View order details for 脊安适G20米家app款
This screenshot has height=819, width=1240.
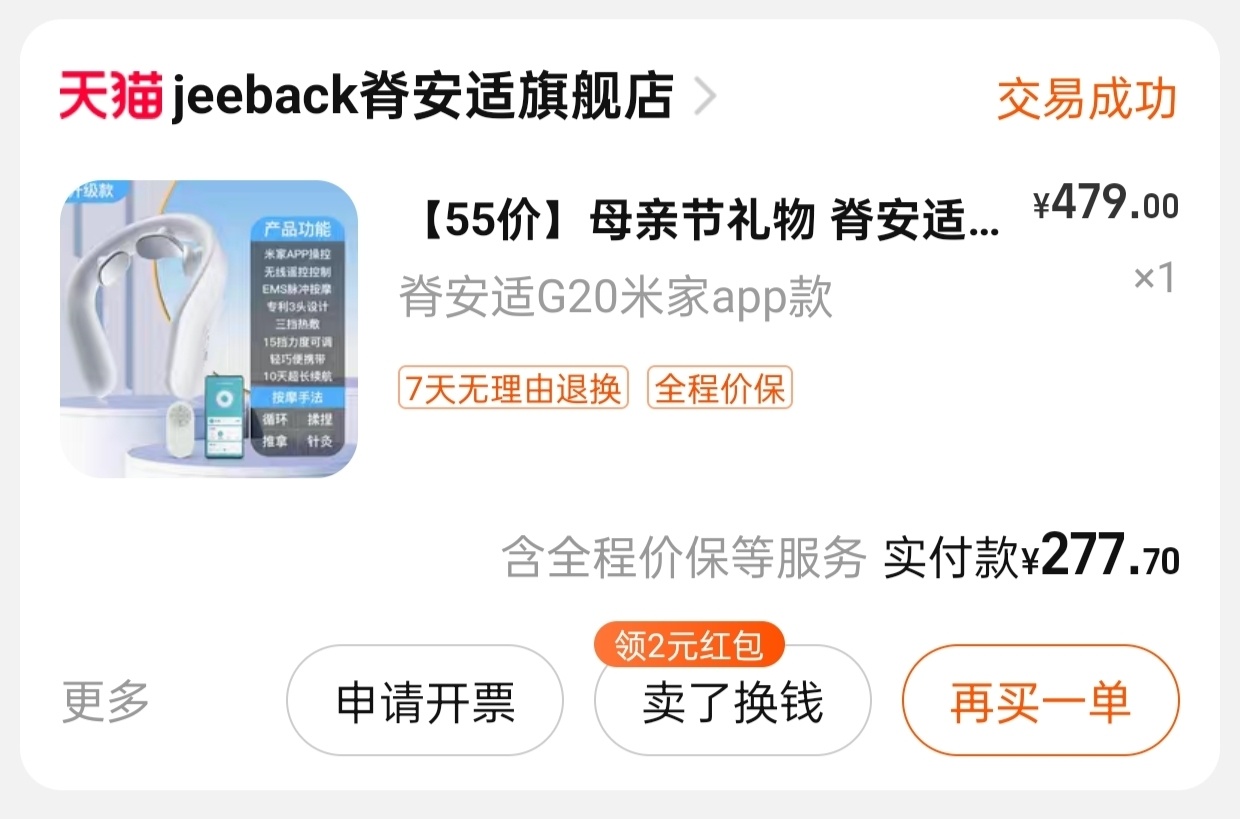pyautogui.click(x=615, y=298)
